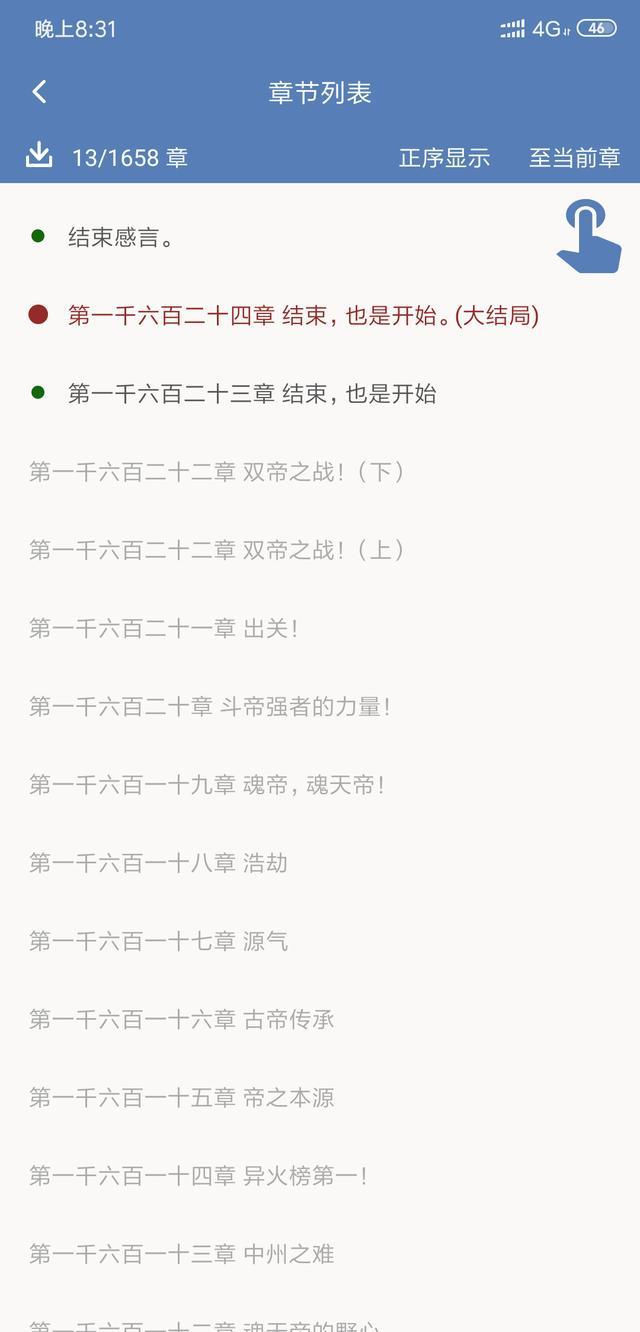Open chapter 第一千六百二十一章 出关!
Viewport: 640px width, 1332px height.
pyautogui.click(x=320, y=628)
